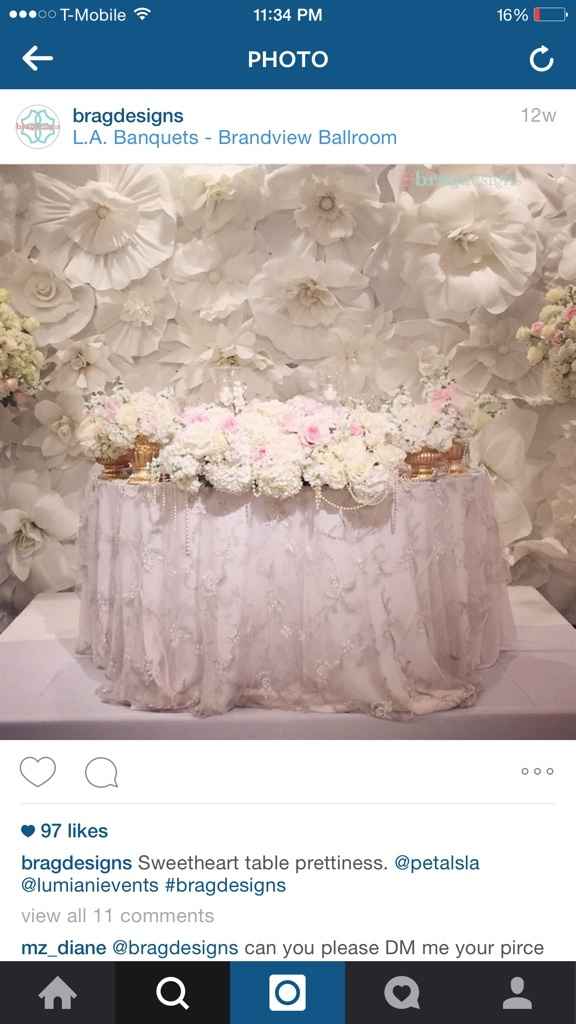Open the @petalsla mention
Image resolution: width=576 pixels, height=1024 pixels.
pos(437,863)
